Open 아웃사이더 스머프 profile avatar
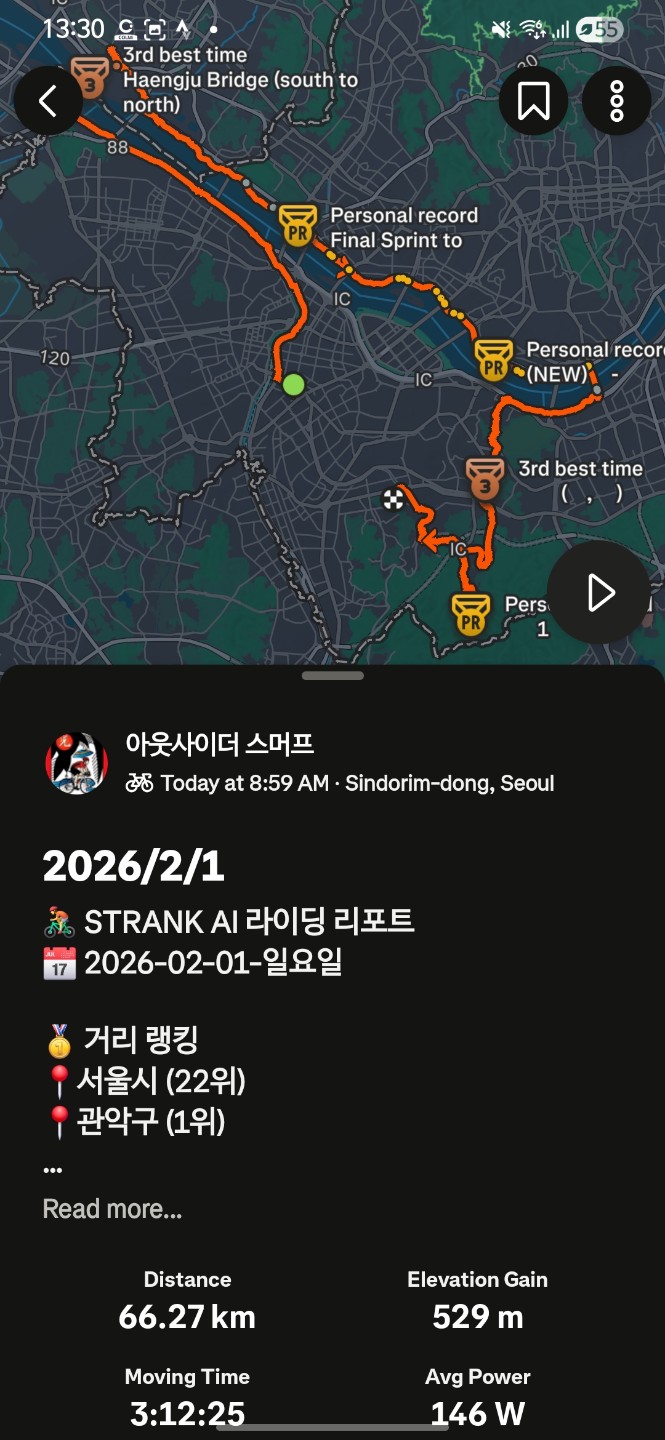 (77, 763)
